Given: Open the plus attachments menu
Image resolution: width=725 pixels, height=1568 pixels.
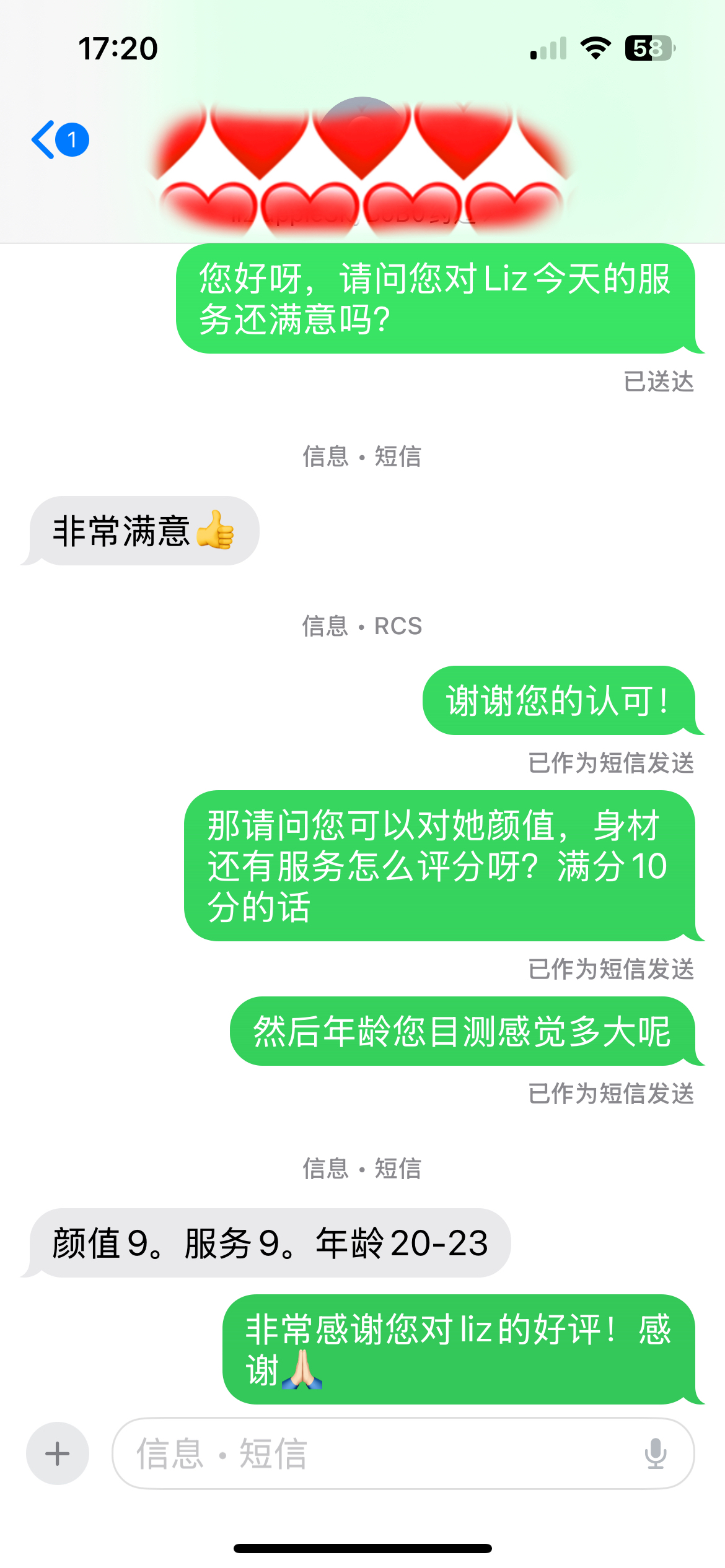Looking at the screenshot, I should click(x=58, y=1453).
